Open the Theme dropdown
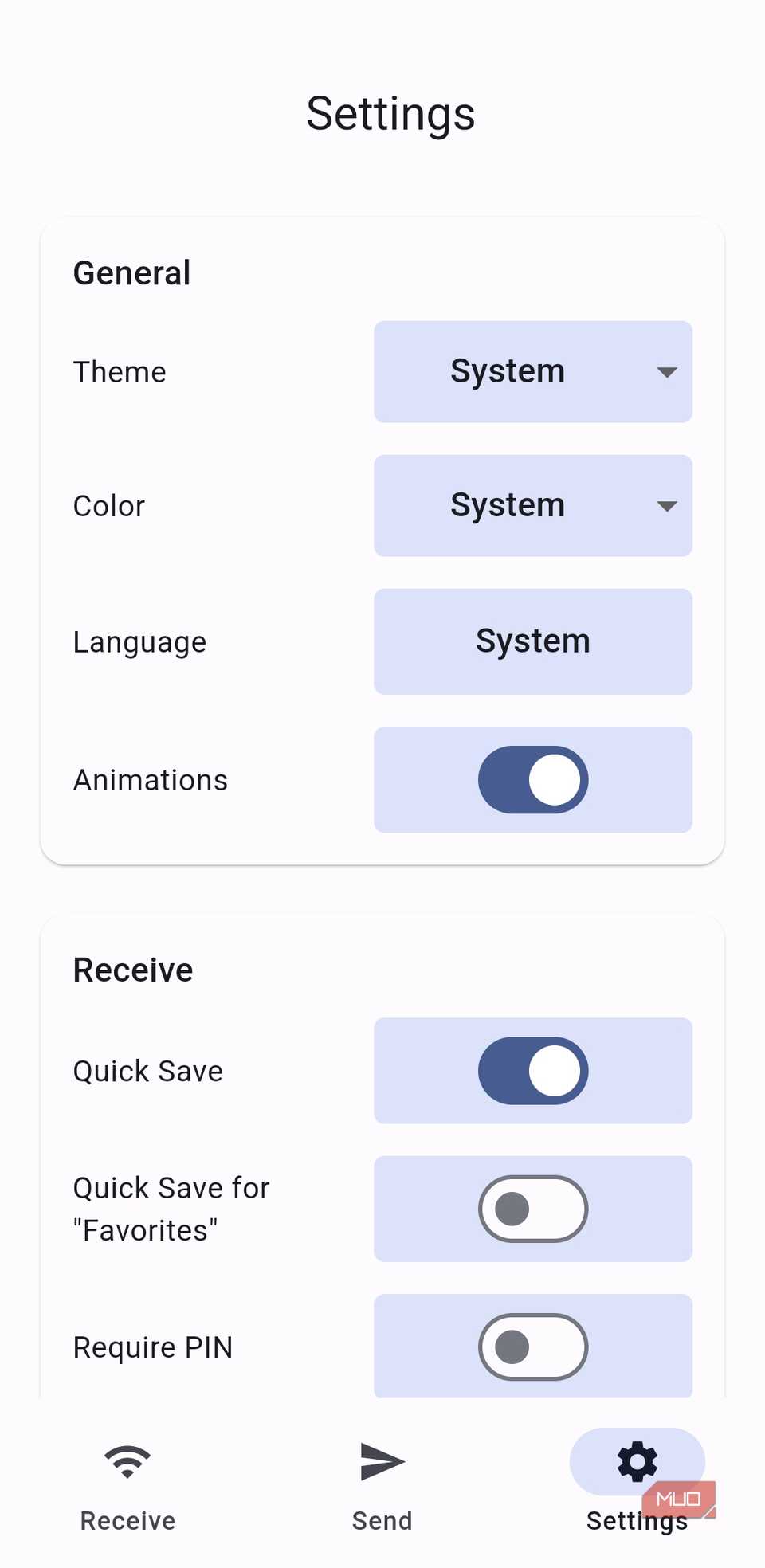This screenshot has height=1568, width=765. coord(532,371)
